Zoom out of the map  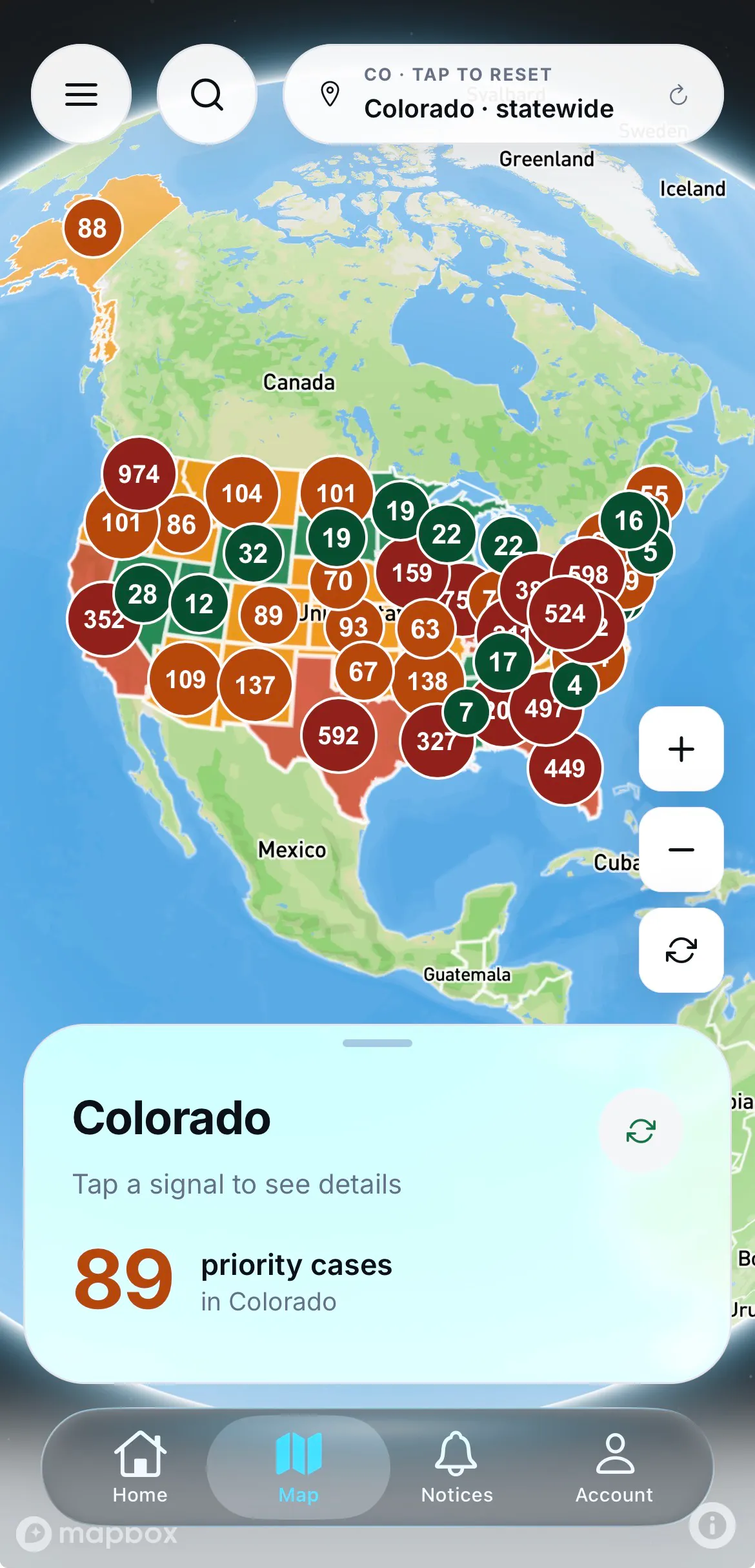tap(681, 850)
